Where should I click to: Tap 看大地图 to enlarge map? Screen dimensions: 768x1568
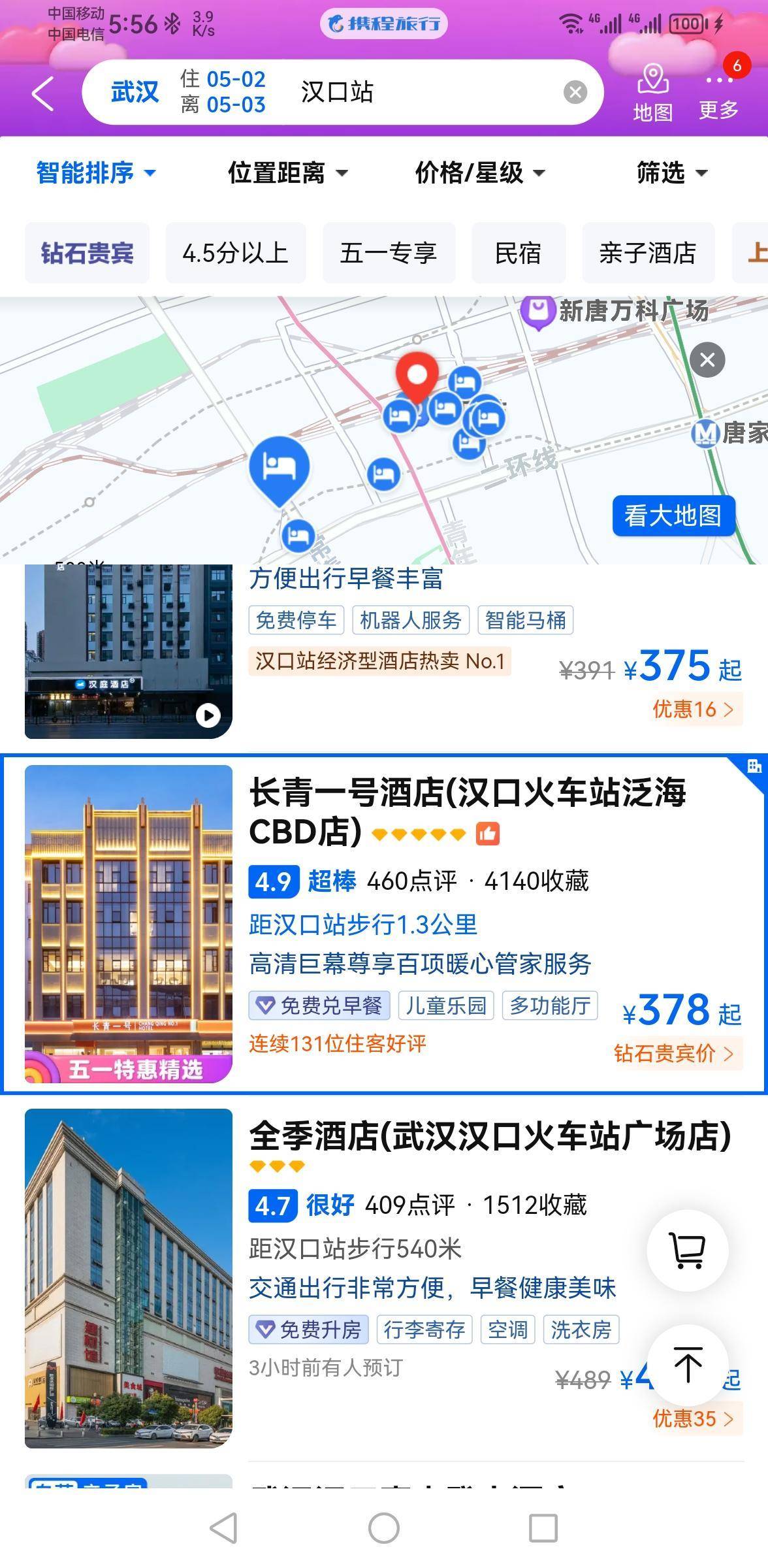point(673,515)
